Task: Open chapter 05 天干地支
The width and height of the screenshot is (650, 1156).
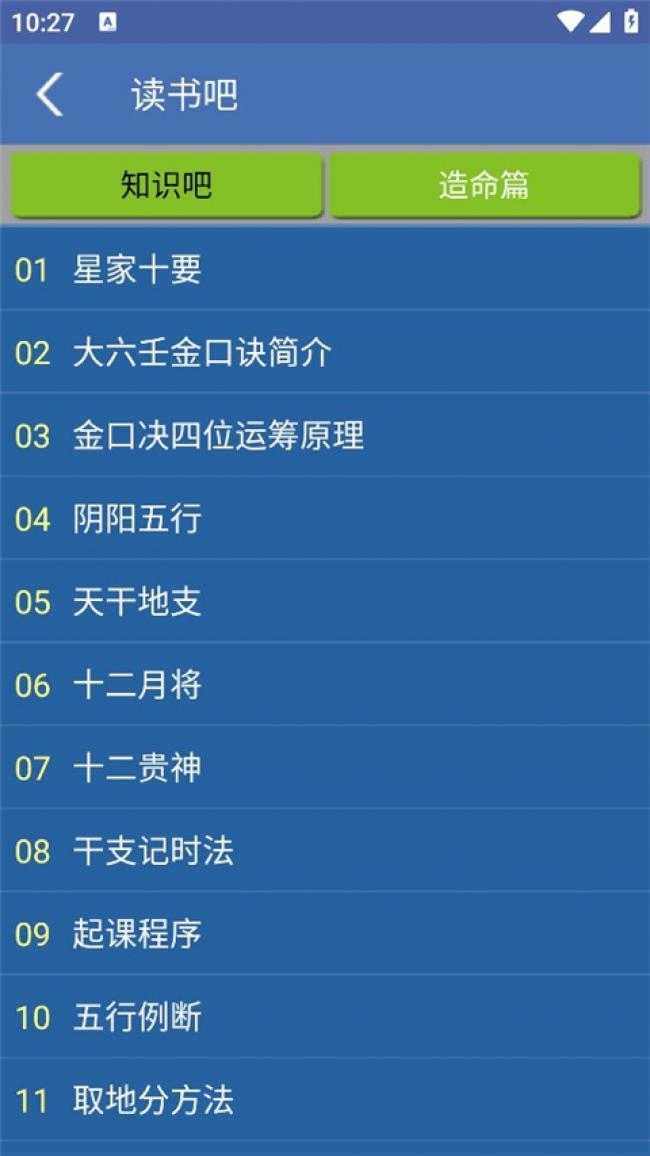Action: tap(325, 602)
